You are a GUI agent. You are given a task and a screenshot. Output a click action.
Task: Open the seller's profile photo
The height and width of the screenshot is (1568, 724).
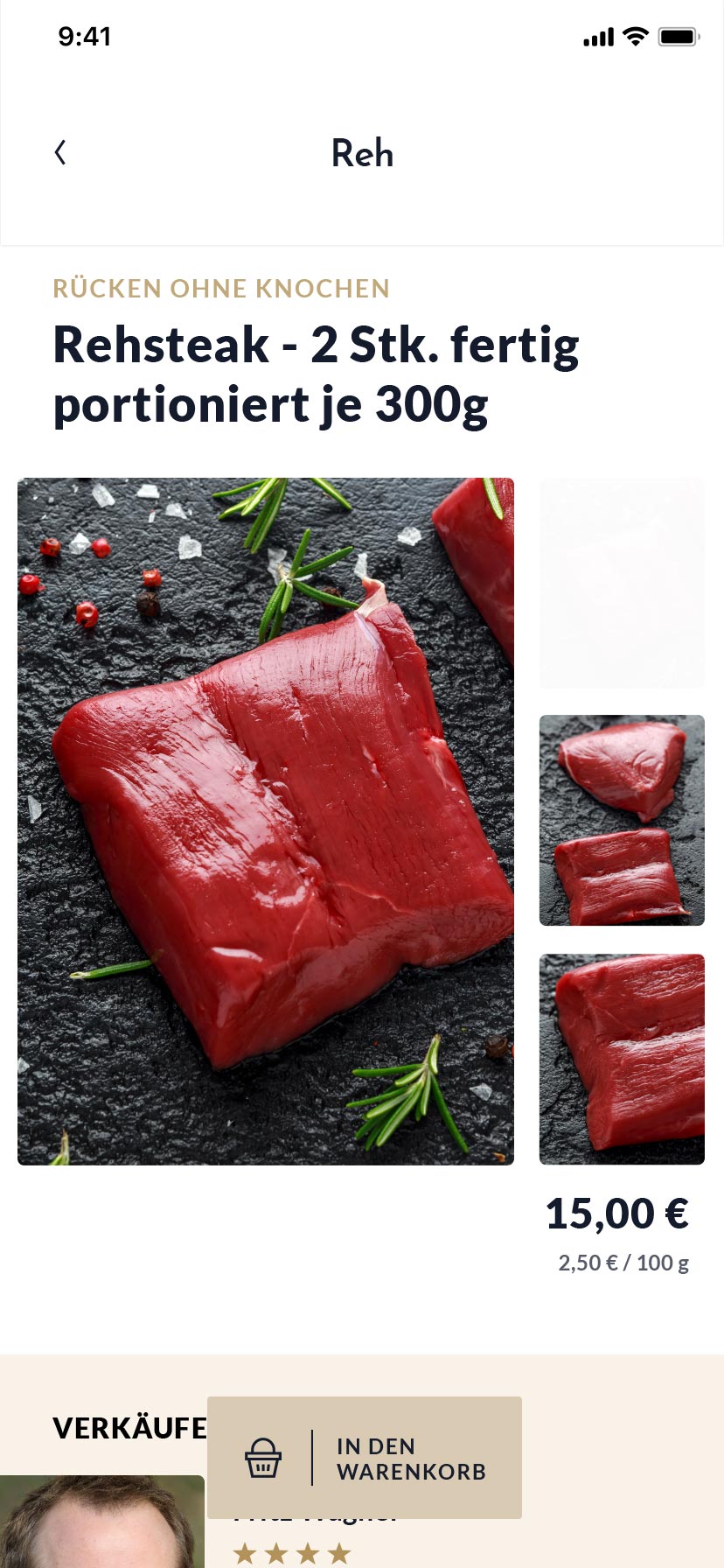[101, 1522]
